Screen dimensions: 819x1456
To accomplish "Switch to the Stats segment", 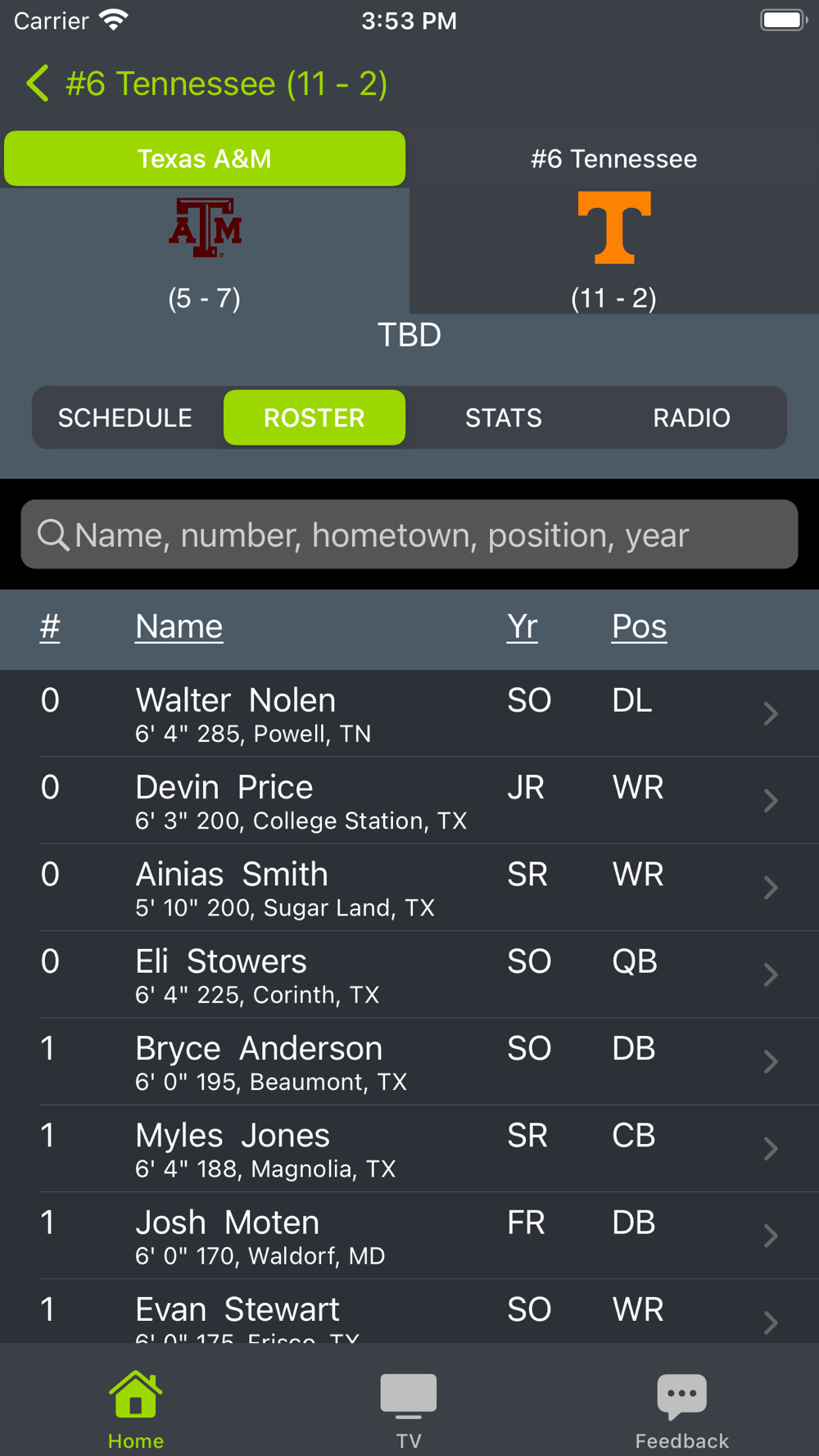I will pyautogui.click(x=504, y=418).
